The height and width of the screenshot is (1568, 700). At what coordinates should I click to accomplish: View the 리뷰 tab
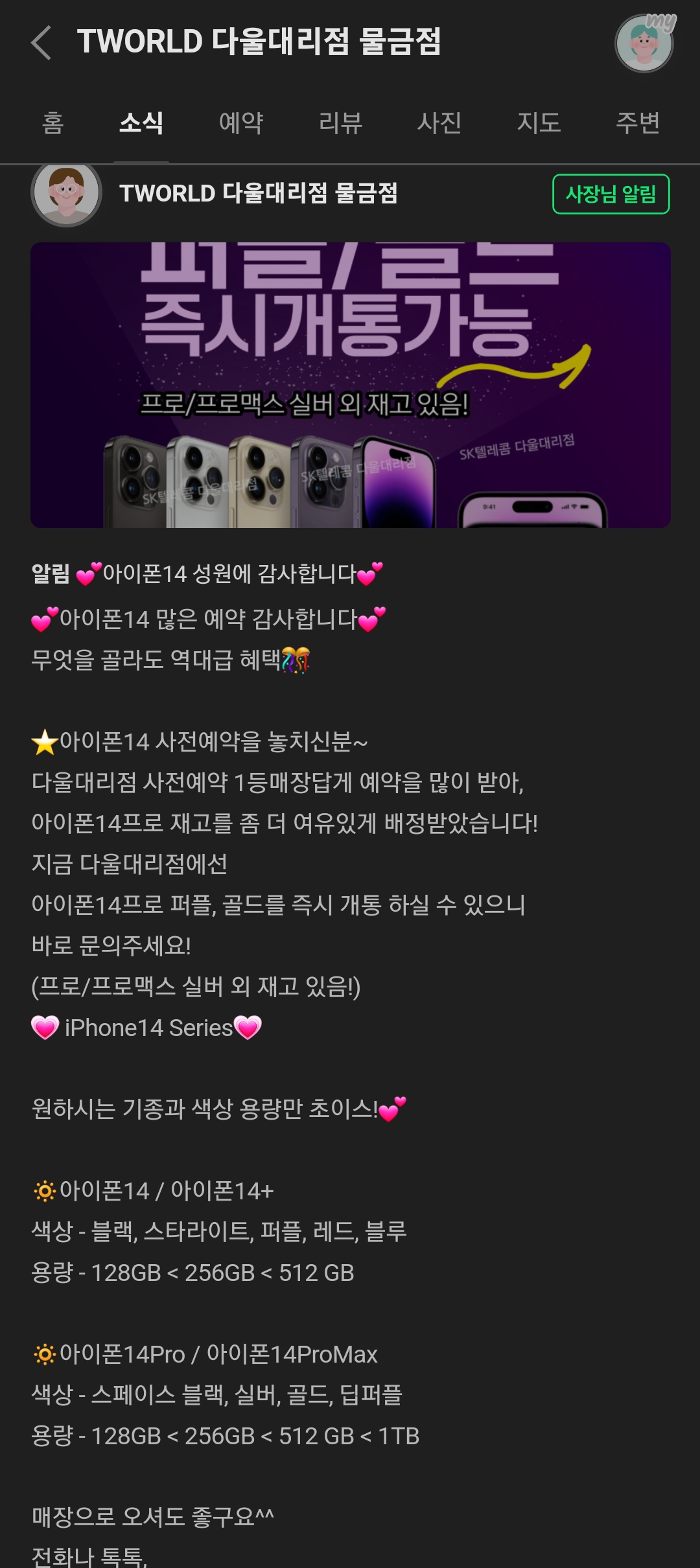[339, 123]
